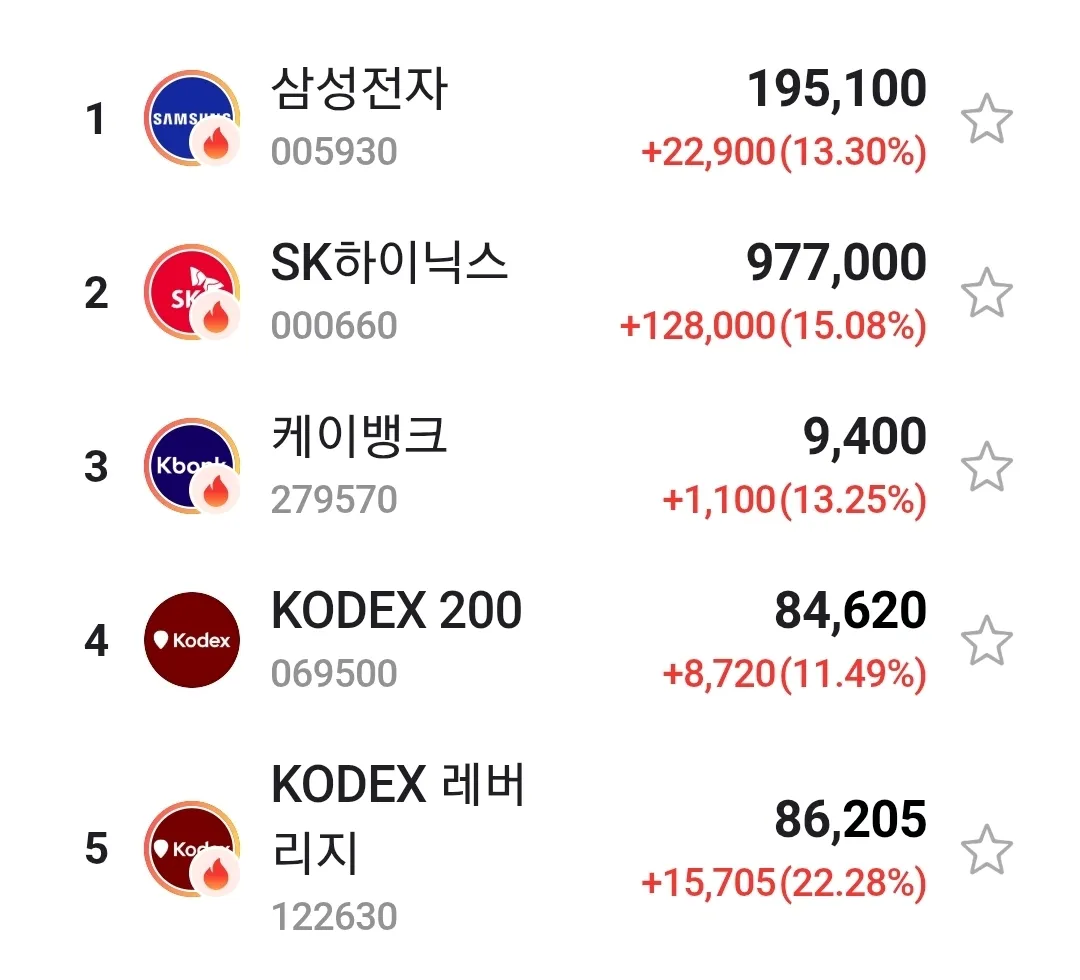Add 삼성전자 to favorites with its star
The image size is (1080, 980).
[x=986, y=120]
